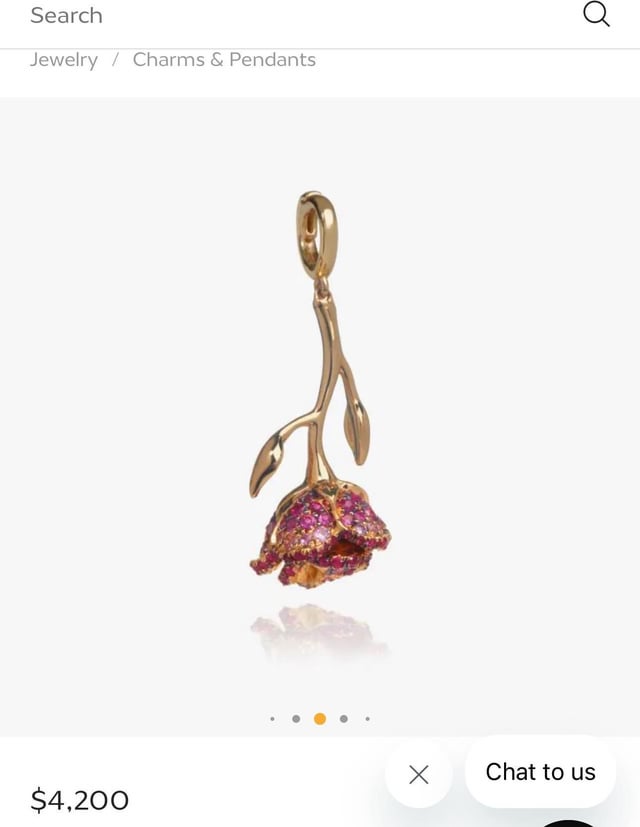Start a conversation via Chat to us
This screenshot has width=640, height=827.
(540, 772)
